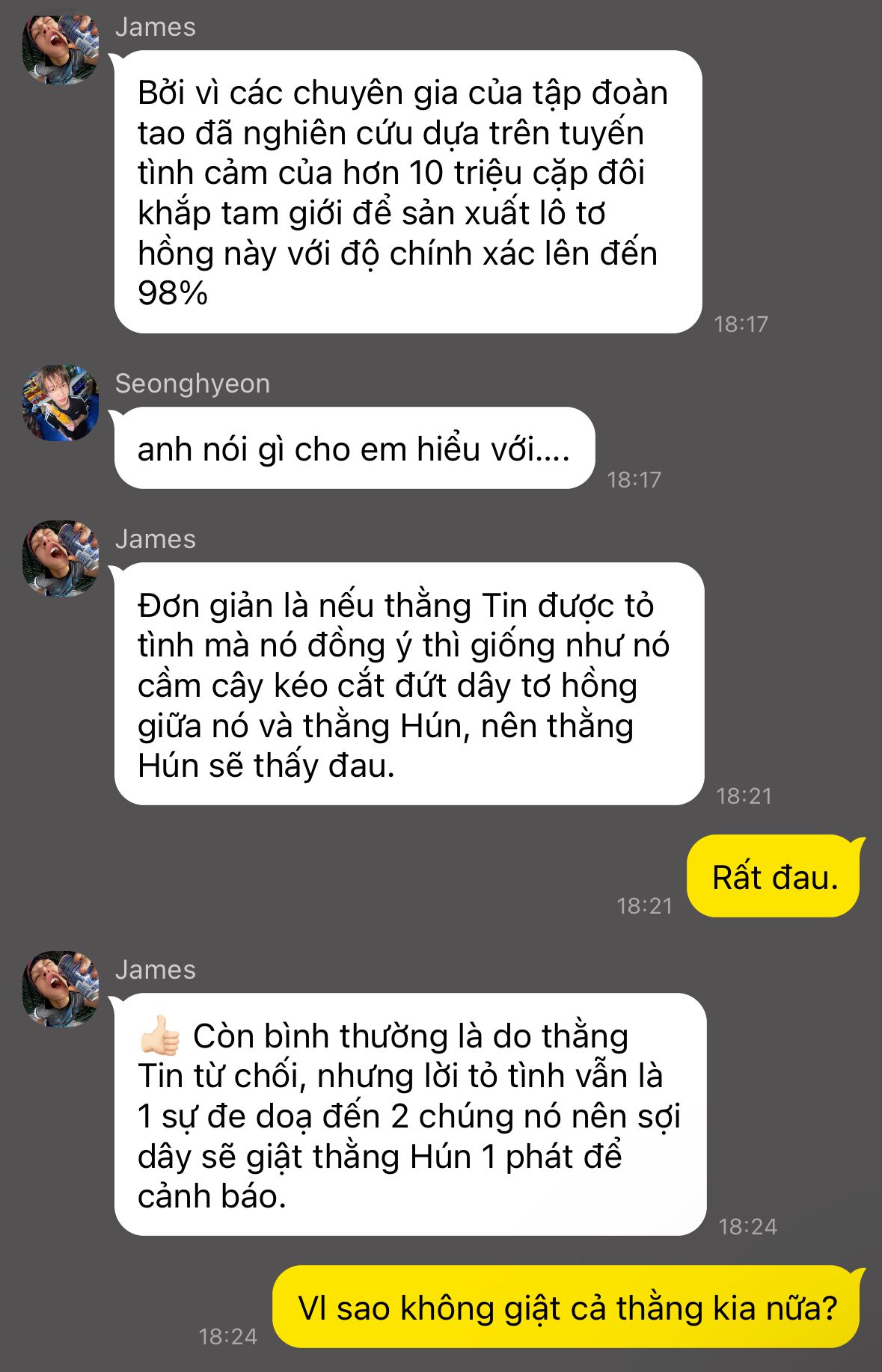View James's profile from the 'Còn bình thường' message
The height and width of the screenshot is (1372, 882).
click(x=61, y=988)
